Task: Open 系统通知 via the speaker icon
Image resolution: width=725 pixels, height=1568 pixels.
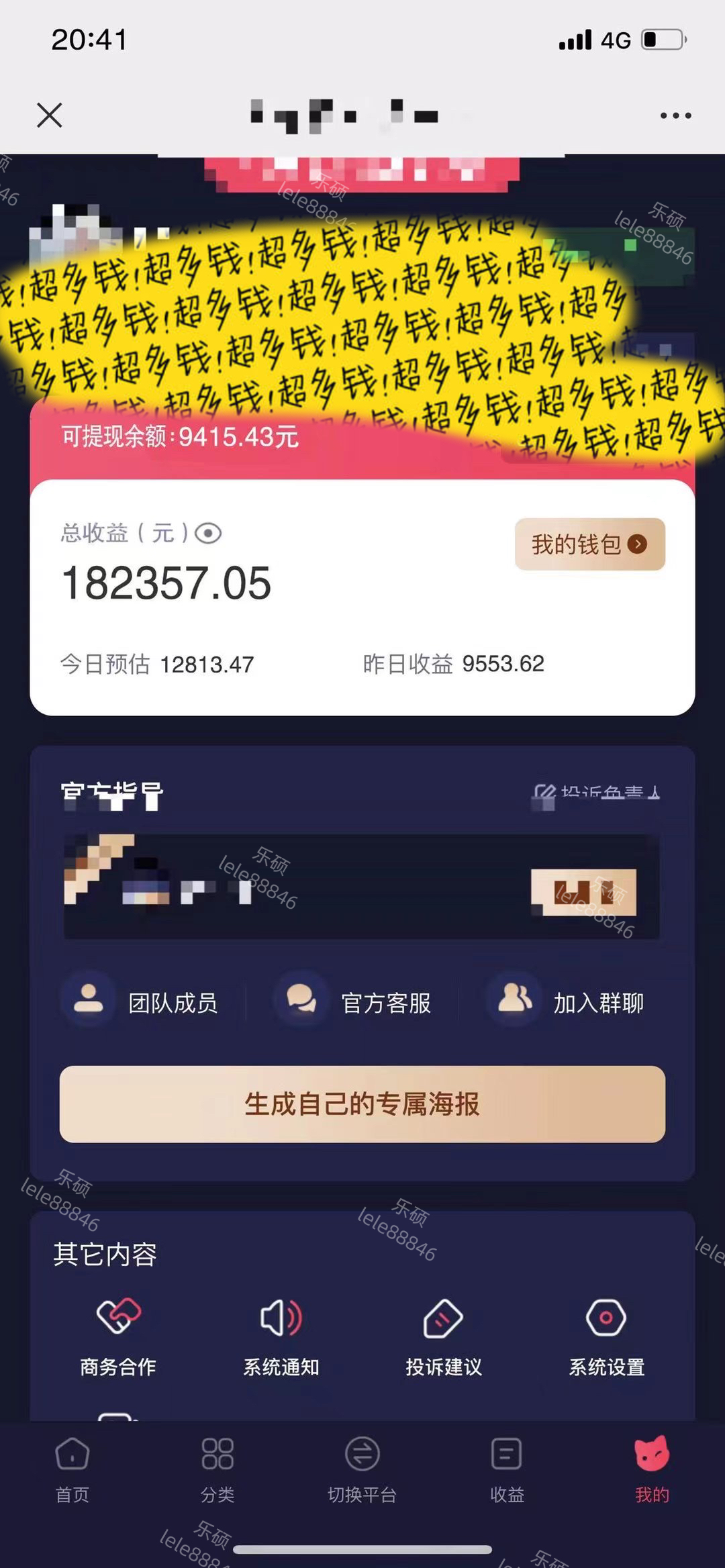Action: pyautogui.click(x=282, y=1318)
